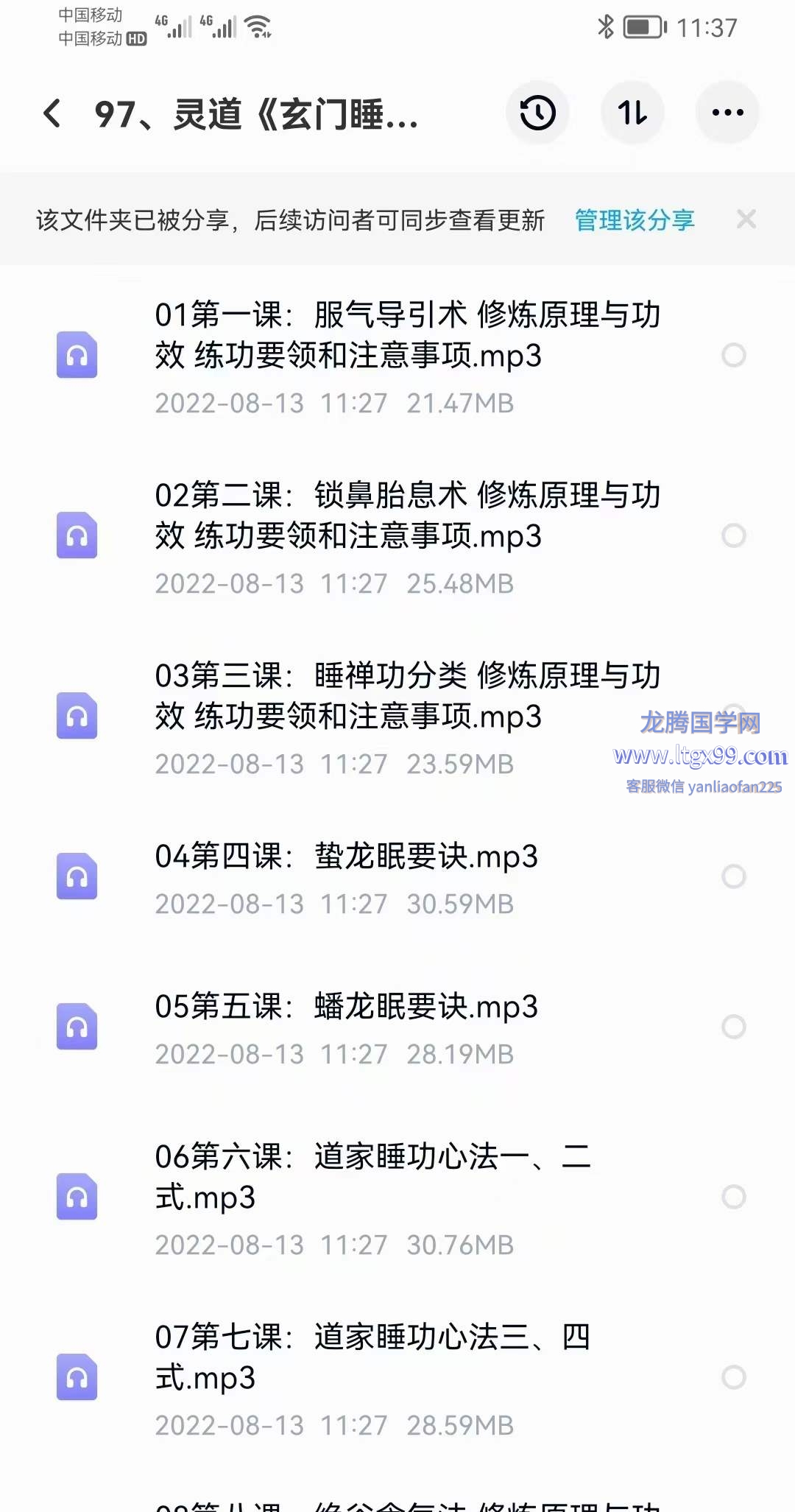The width and height of the screenshot is (795, 1512).
Task: Open the recent history clock icon
Action: (537, 113)
